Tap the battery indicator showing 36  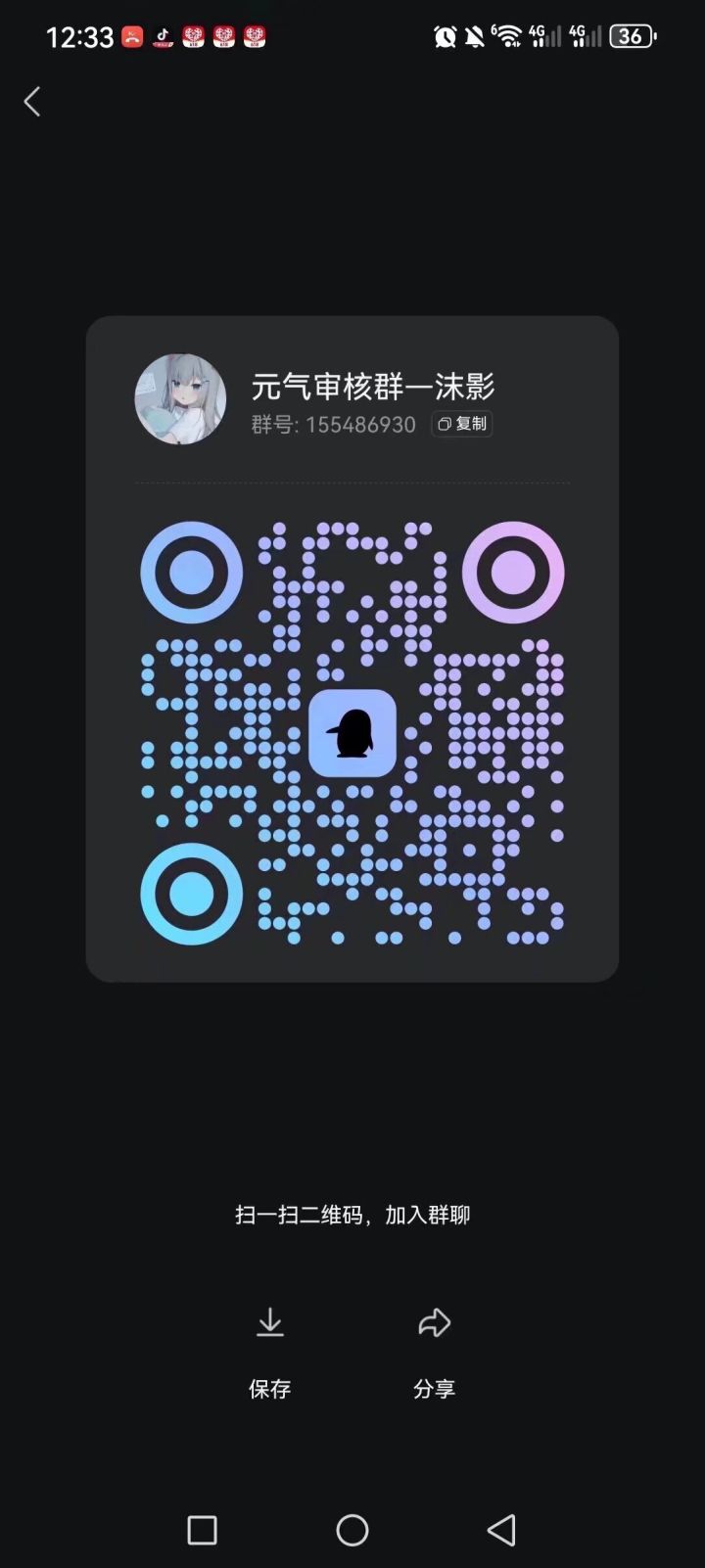pos(632,36)
